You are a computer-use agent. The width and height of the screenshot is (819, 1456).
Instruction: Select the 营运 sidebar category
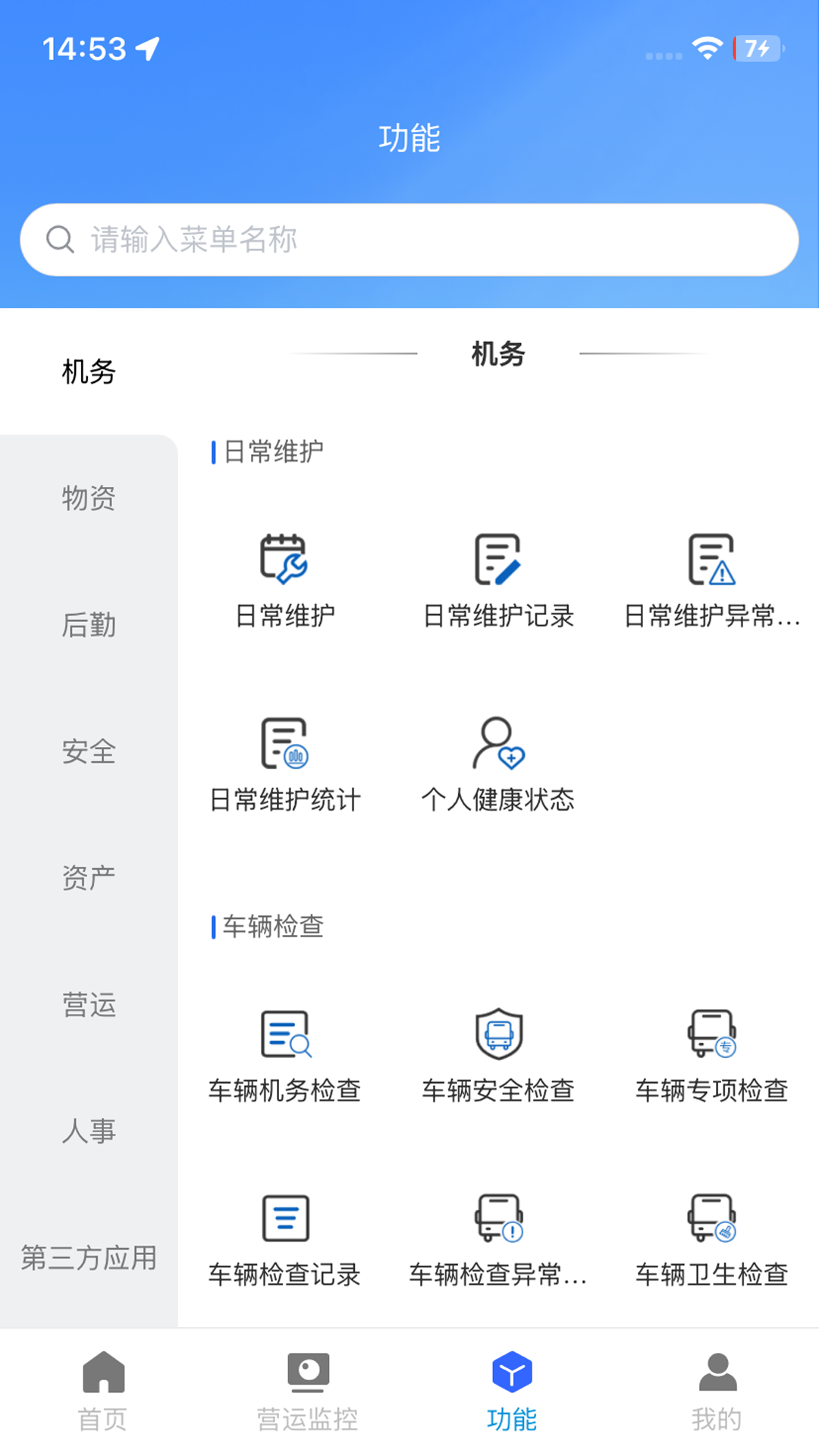click(89, 1006)
